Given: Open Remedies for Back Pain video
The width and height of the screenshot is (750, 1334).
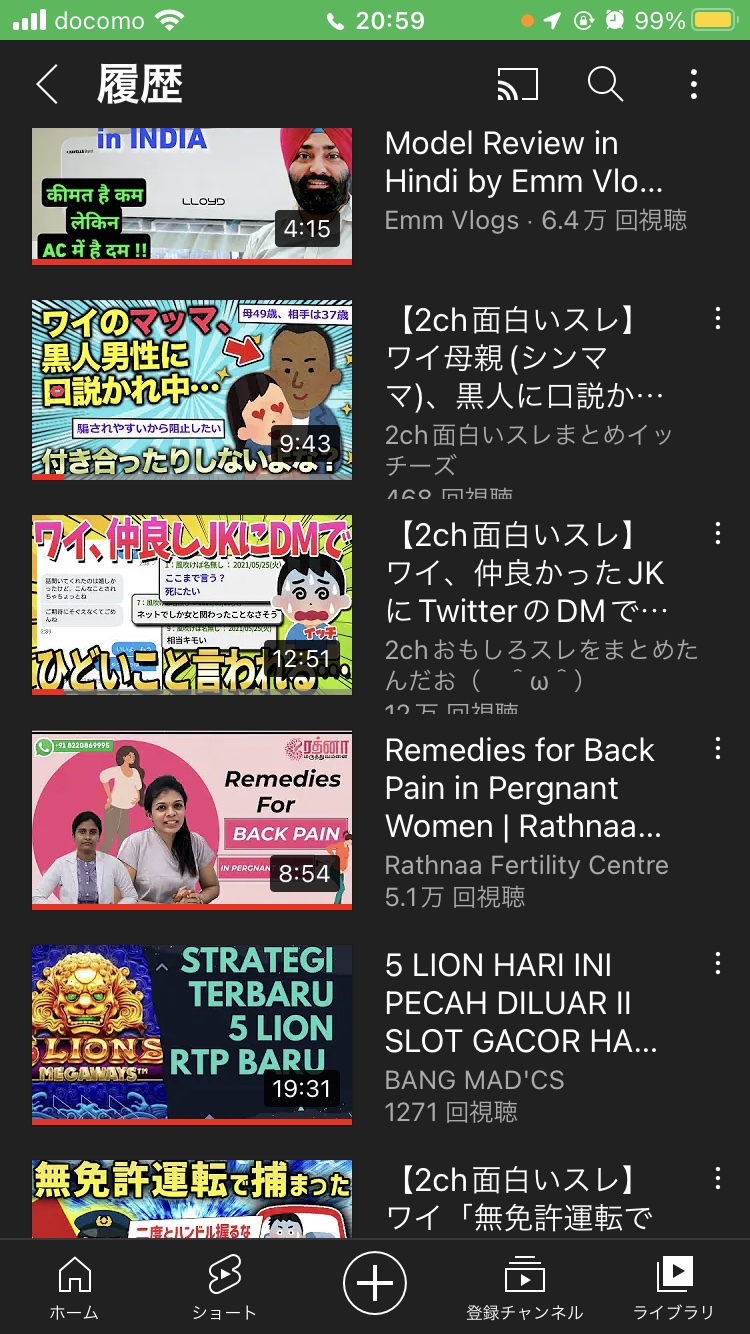Looking at the screenshot, I should pyautogui.click(x=192, y=820).
